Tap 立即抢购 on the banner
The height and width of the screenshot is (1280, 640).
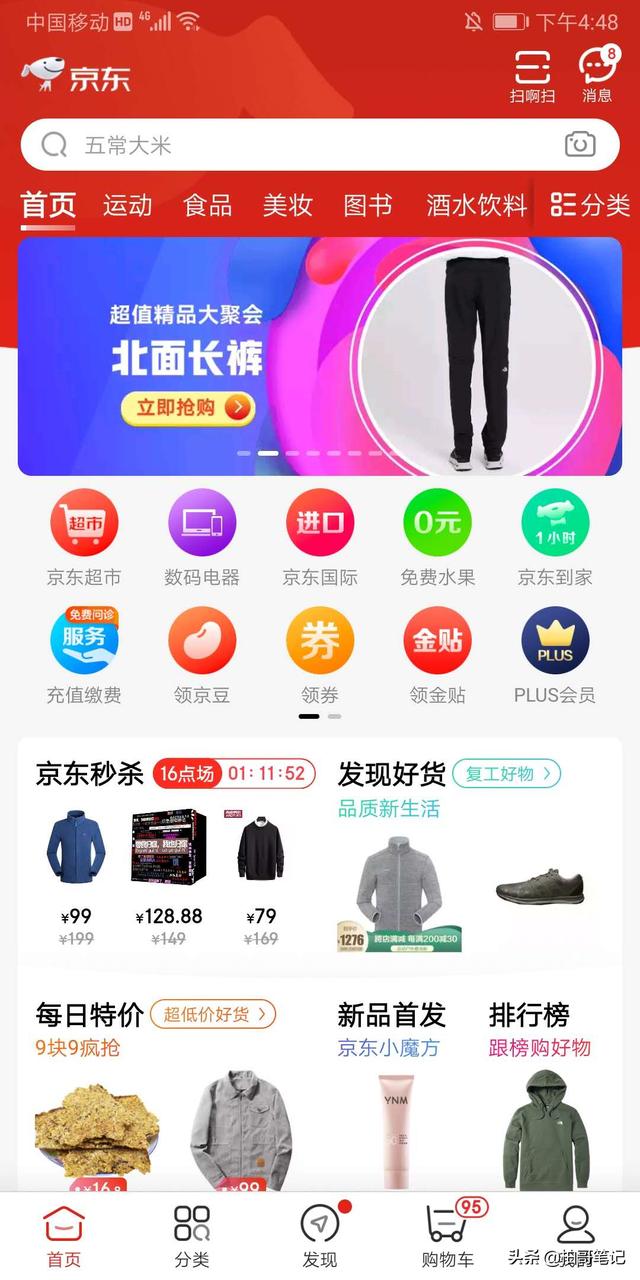188,407
